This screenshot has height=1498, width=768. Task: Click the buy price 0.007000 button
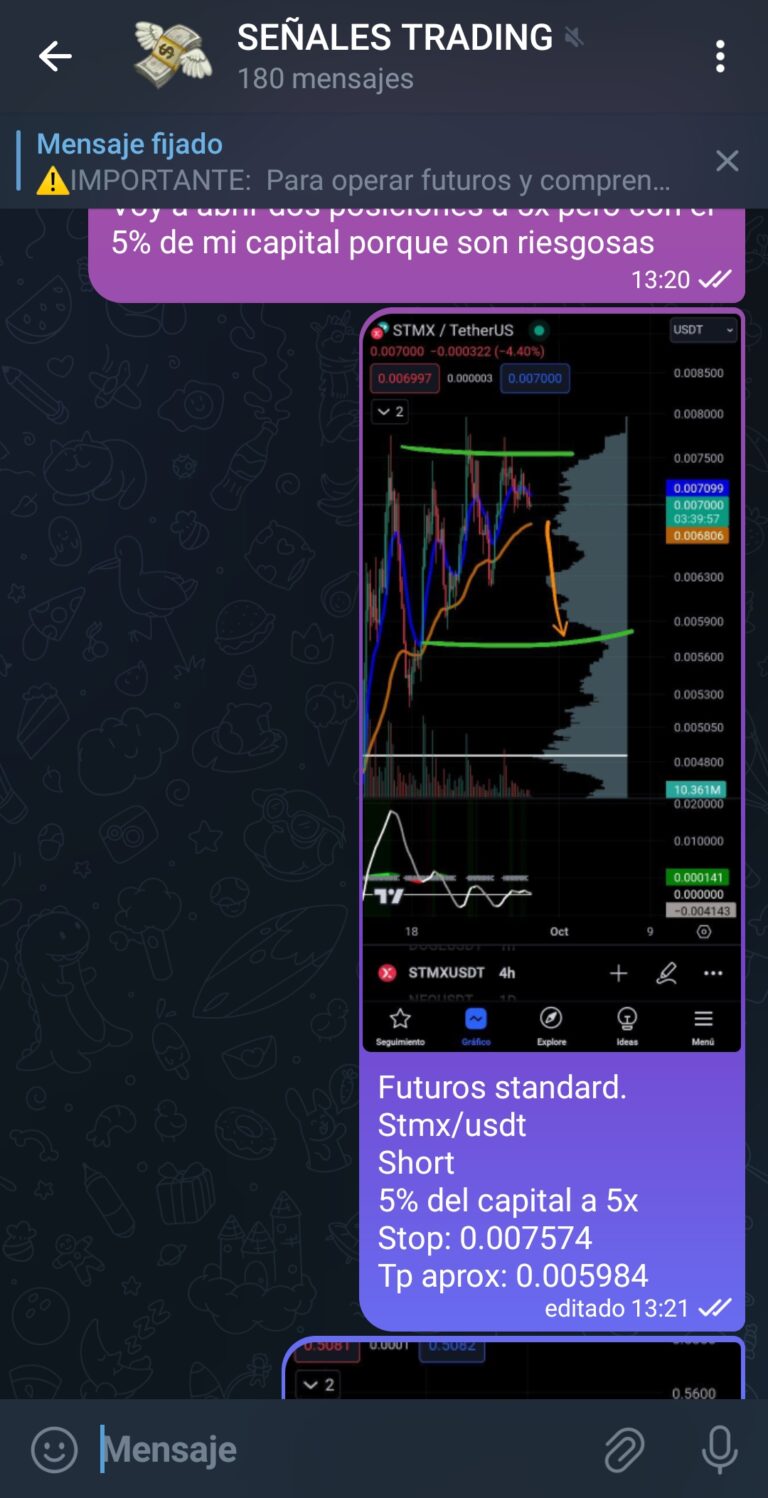coord(535,378)
